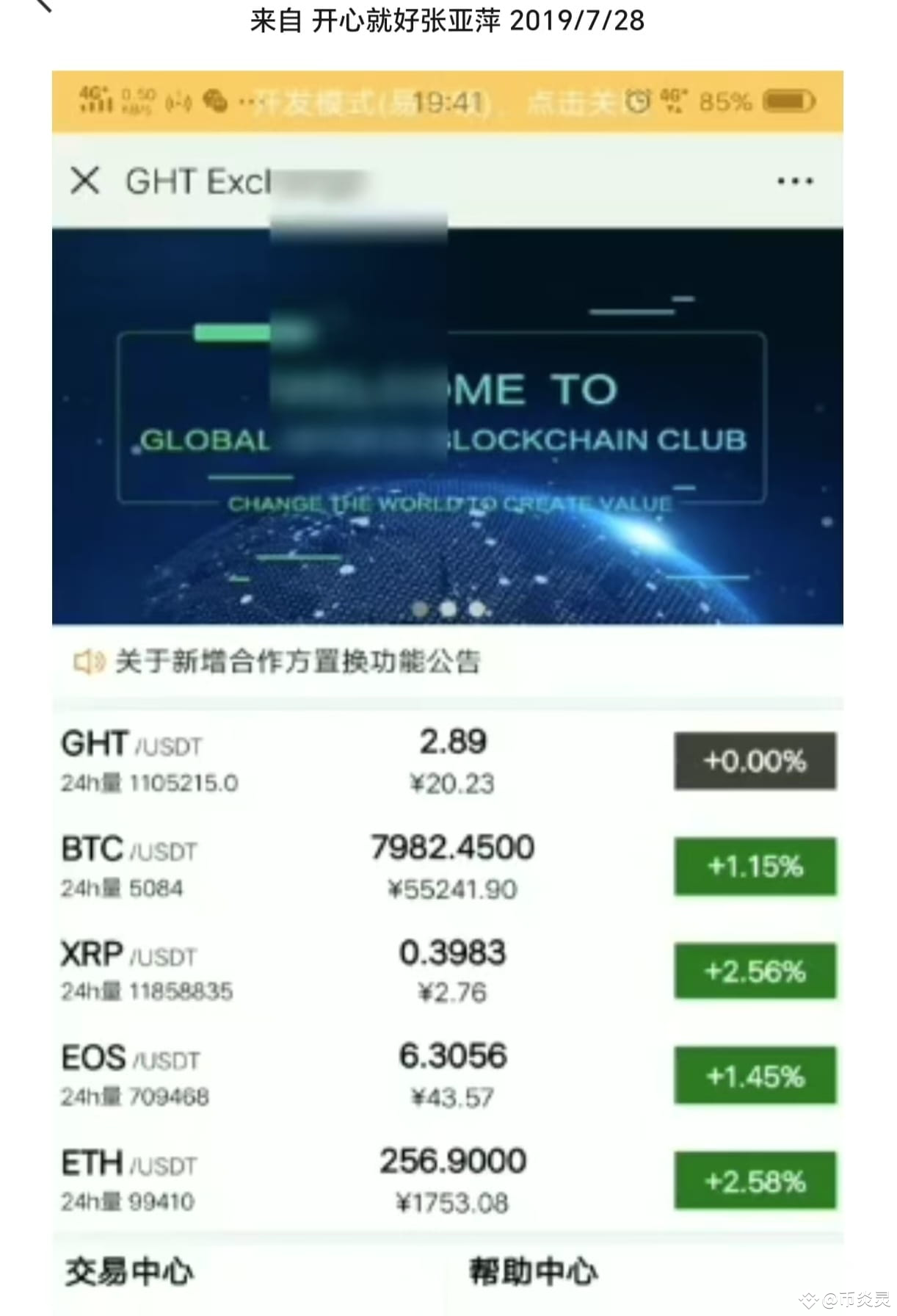Select the highlighted middle carousel dot
Screen dimensions: 897x1316
point(448,608)
